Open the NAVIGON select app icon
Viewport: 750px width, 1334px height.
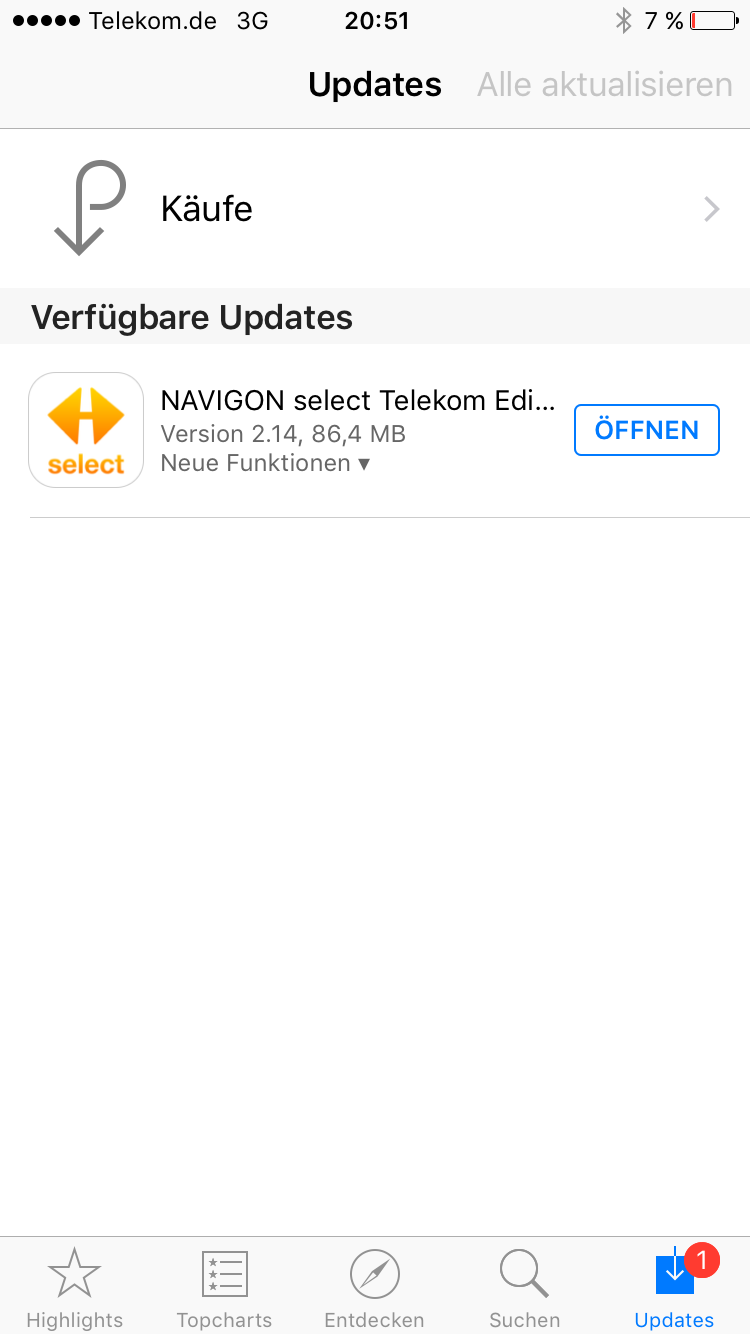point(86,430)
